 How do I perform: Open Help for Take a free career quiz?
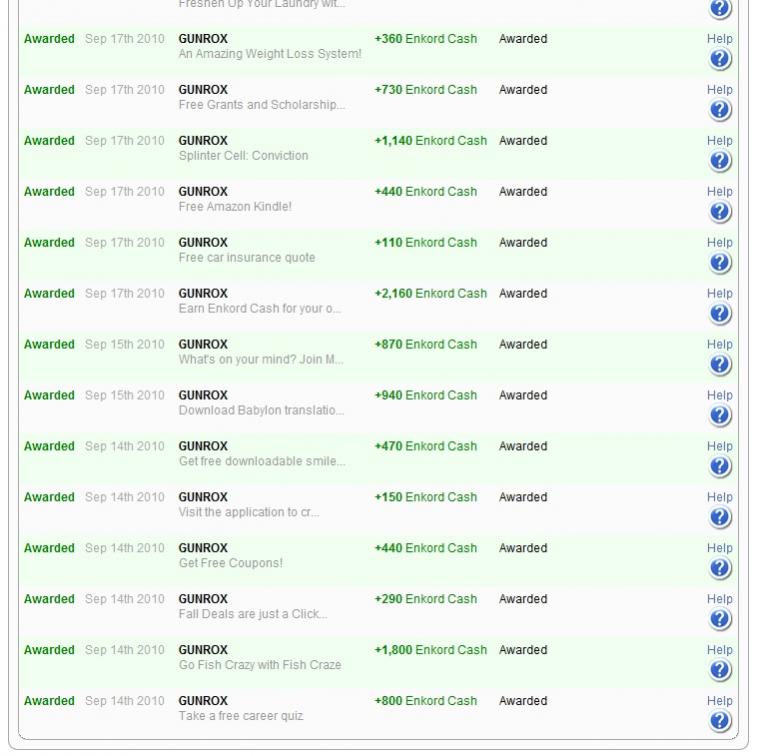point(719,703)
